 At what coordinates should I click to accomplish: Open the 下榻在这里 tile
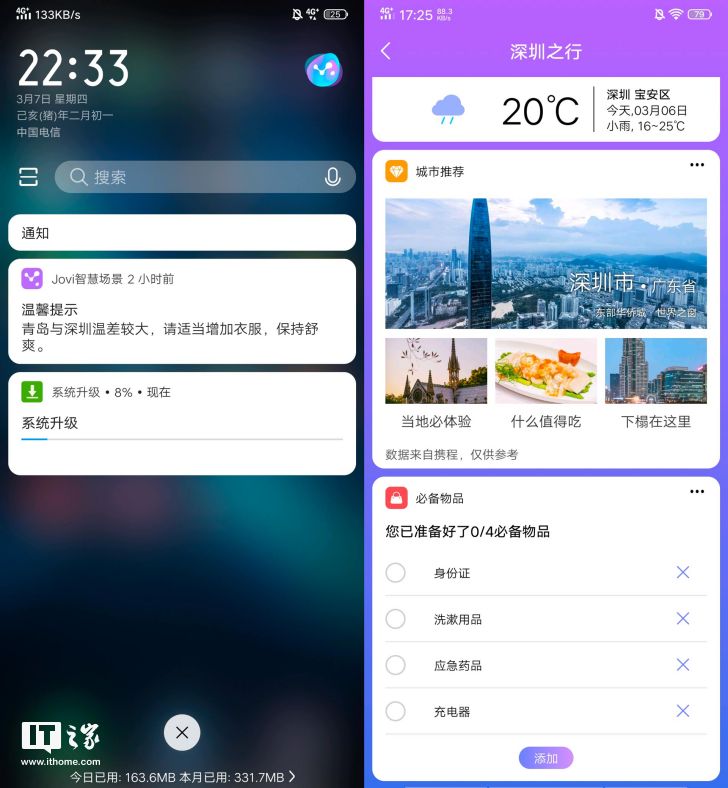(x=656, y=385)
